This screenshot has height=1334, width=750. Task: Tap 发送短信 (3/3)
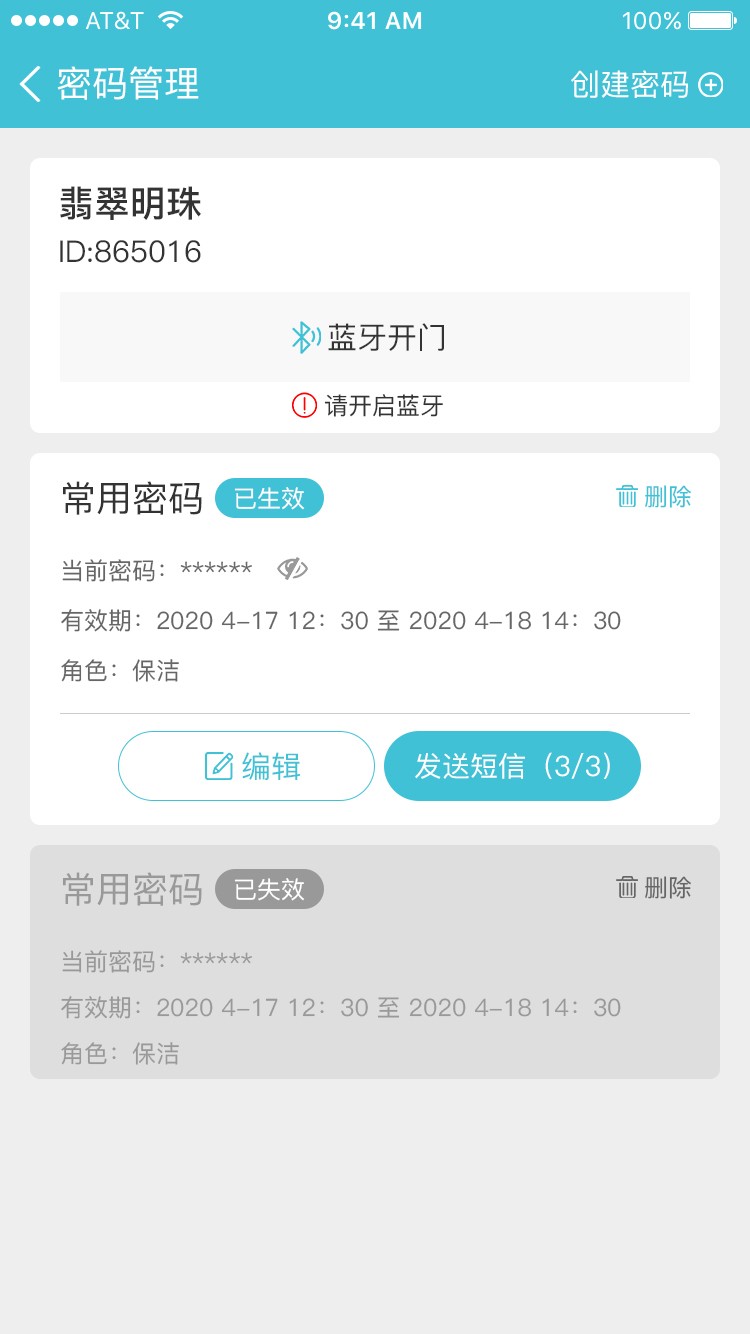pyautogui.click(x=512, y=766)
